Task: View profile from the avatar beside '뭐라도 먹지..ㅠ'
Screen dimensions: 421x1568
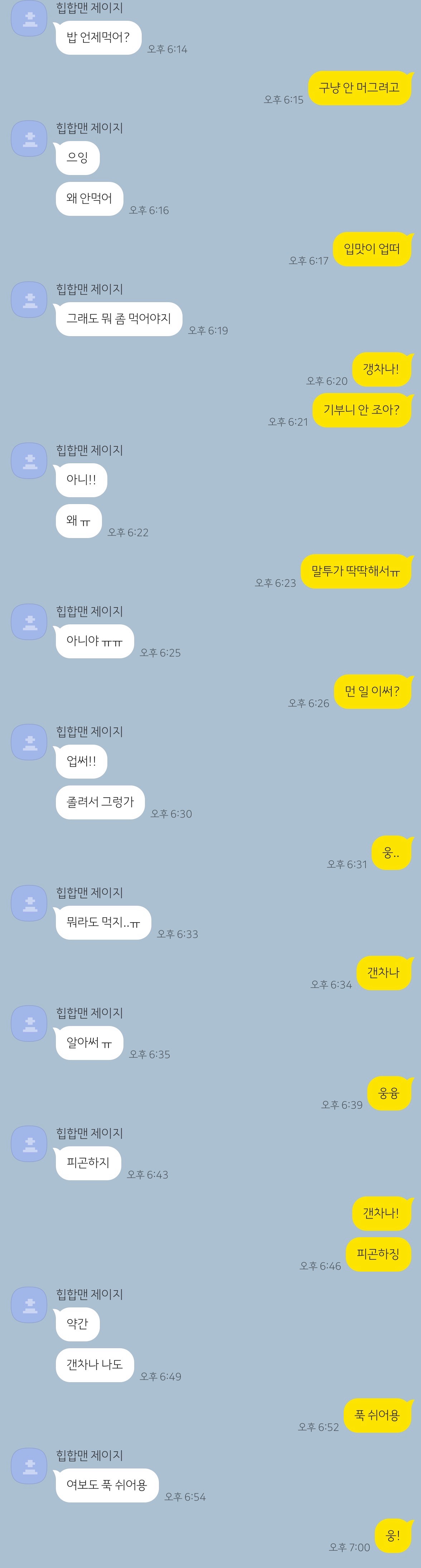Action: (x=29, y=903)
